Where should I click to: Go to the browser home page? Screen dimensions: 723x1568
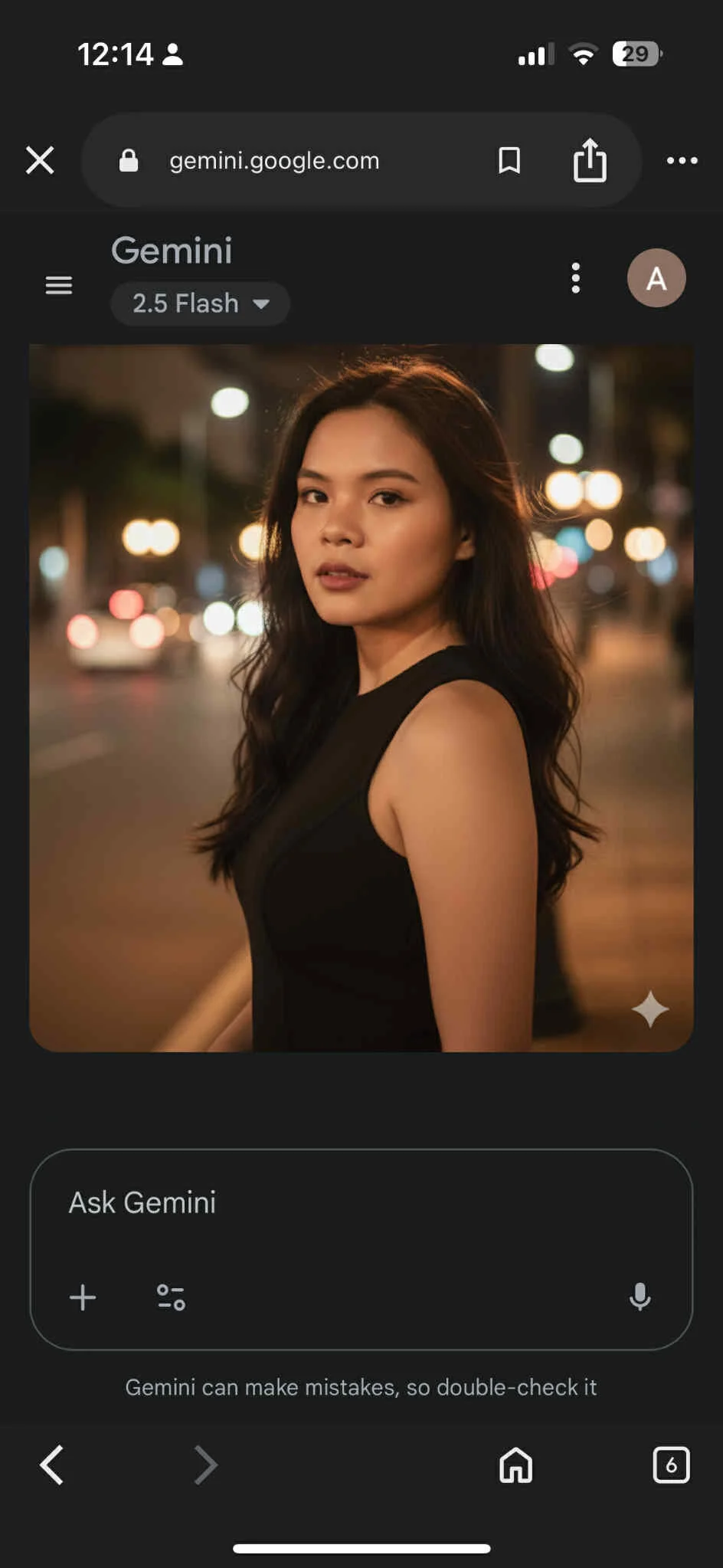point(515,1465)
